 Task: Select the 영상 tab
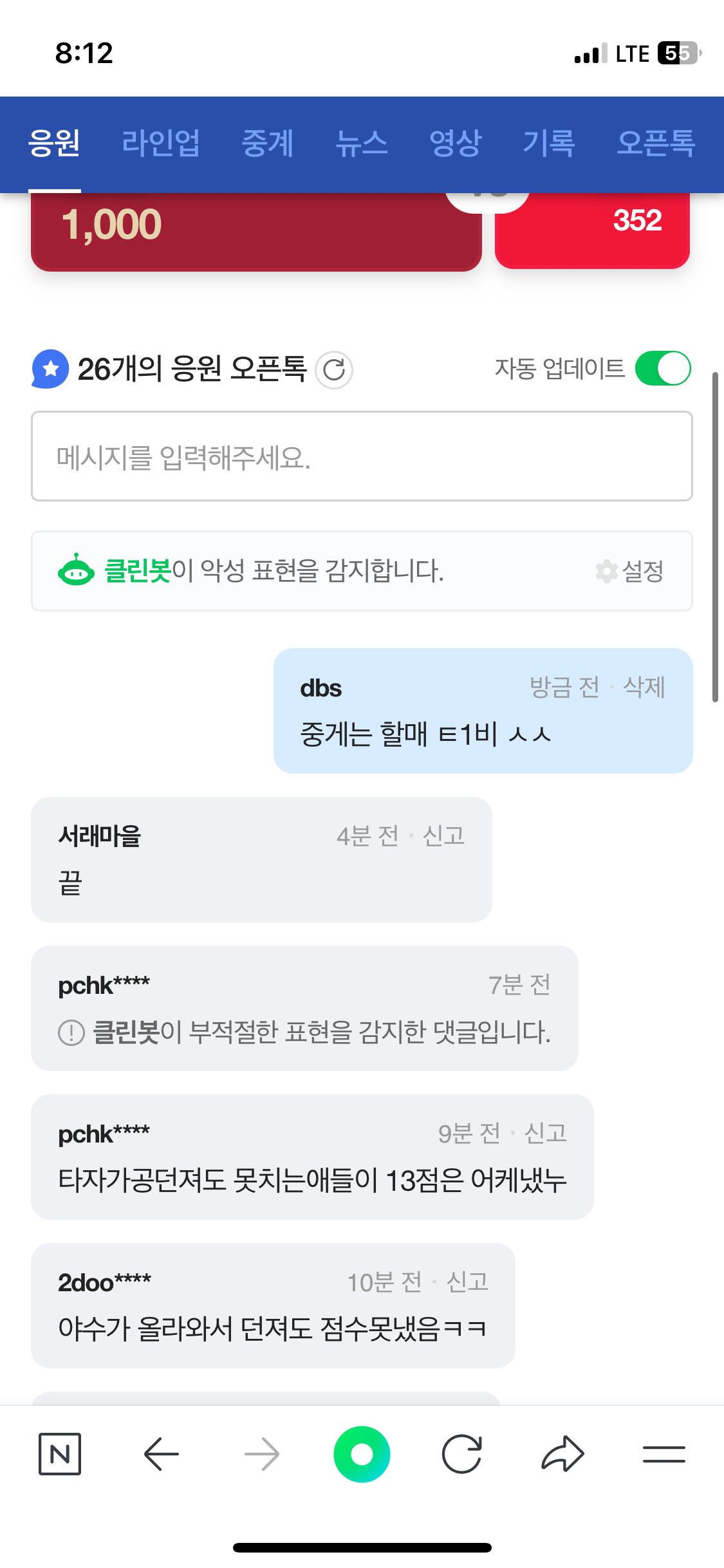tap(456, 143)
